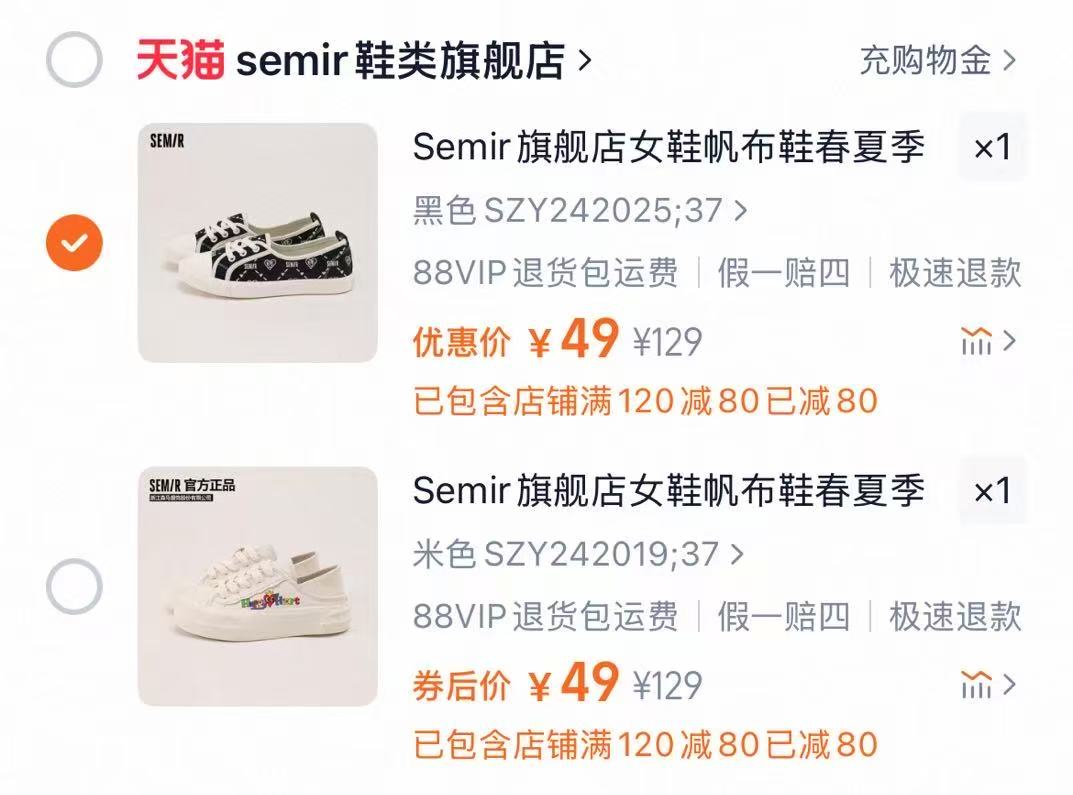Screen dimensions: 1073x795
Task: Uncheck the black SZY242025 shoe item
Action: coord(74,241)
